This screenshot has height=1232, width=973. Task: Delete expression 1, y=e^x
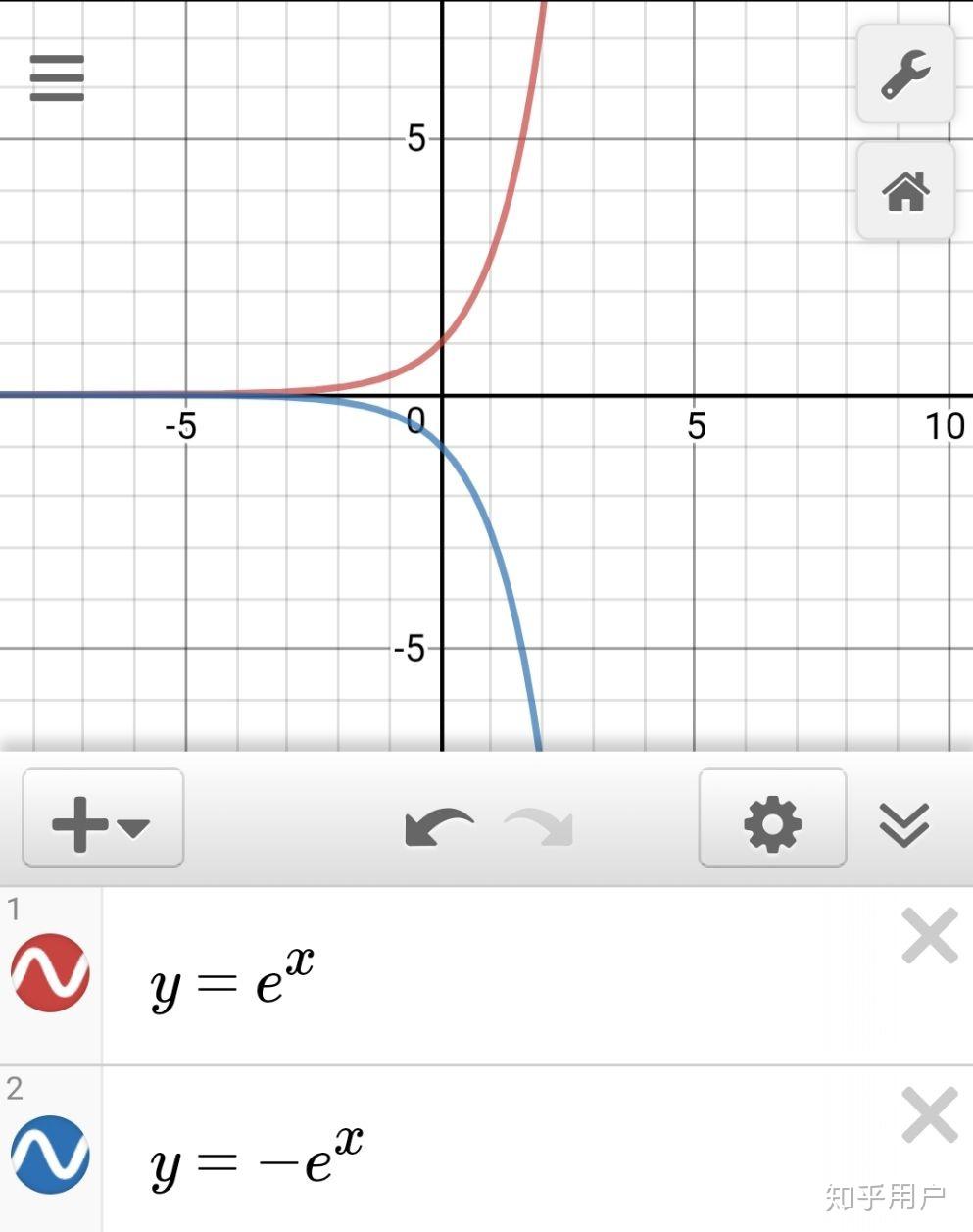tap(928, 937)
